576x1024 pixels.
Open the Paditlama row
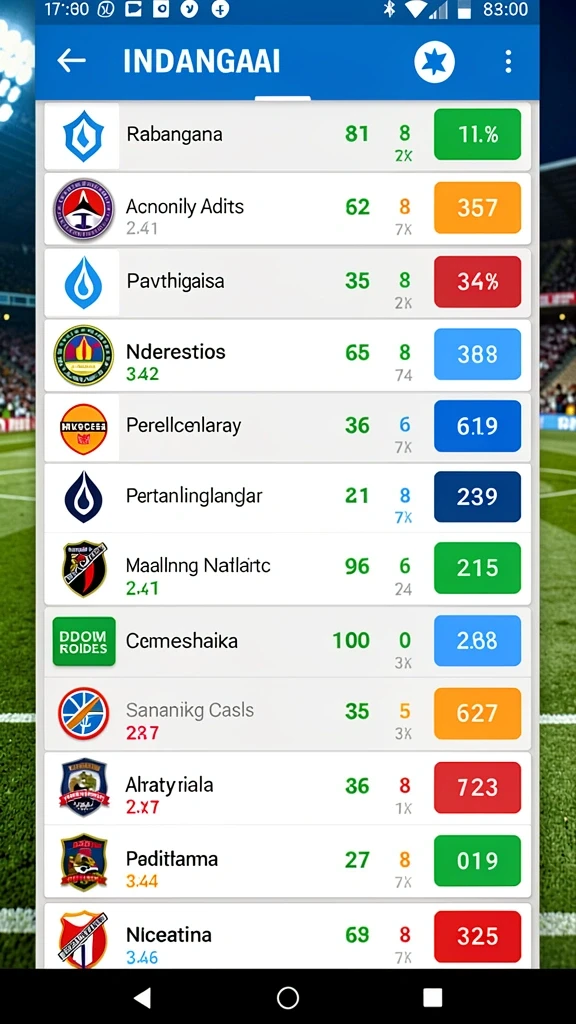tap(287, 861)
